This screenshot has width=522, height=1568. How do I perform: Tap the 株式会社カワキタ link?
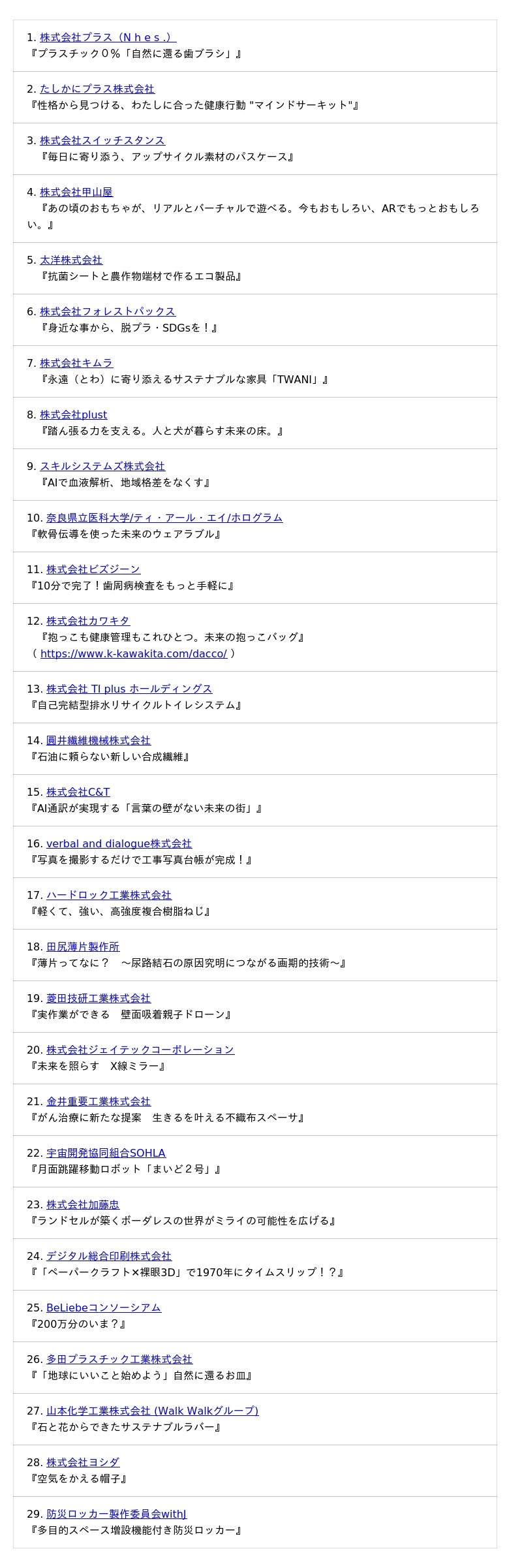pos(88,621)
